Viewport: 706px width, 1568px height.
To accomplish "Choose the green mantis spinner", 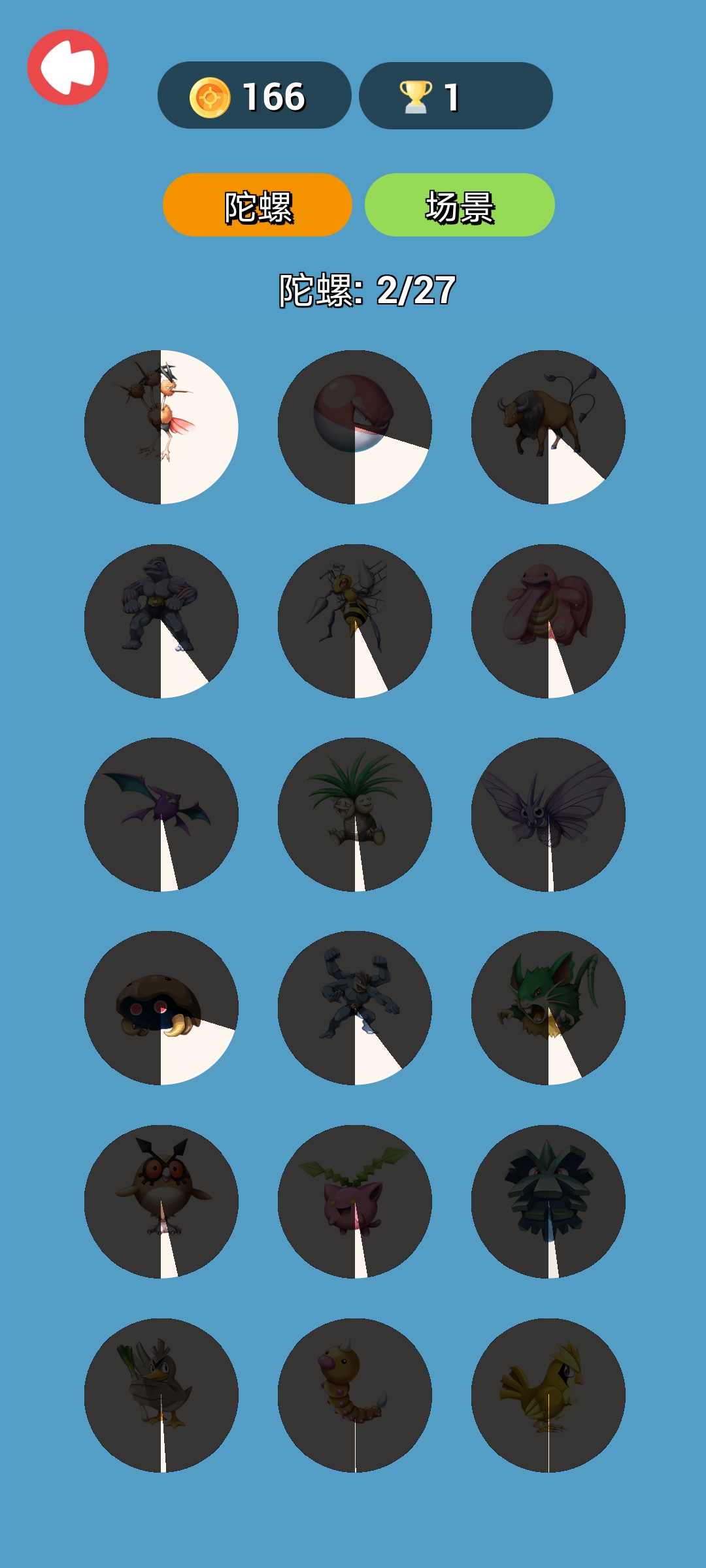I will (x=548, y=1007).
